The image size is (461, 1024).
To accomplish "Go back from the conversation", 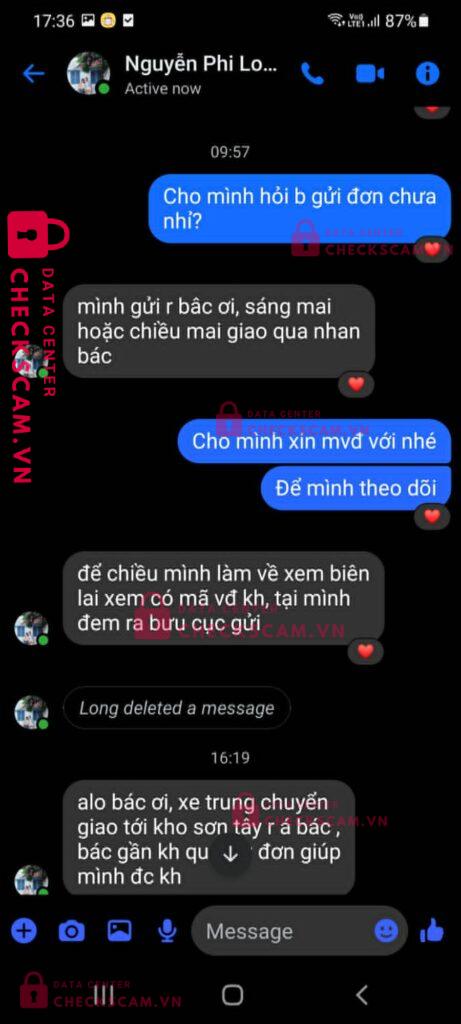I will [x=33, y=74].
